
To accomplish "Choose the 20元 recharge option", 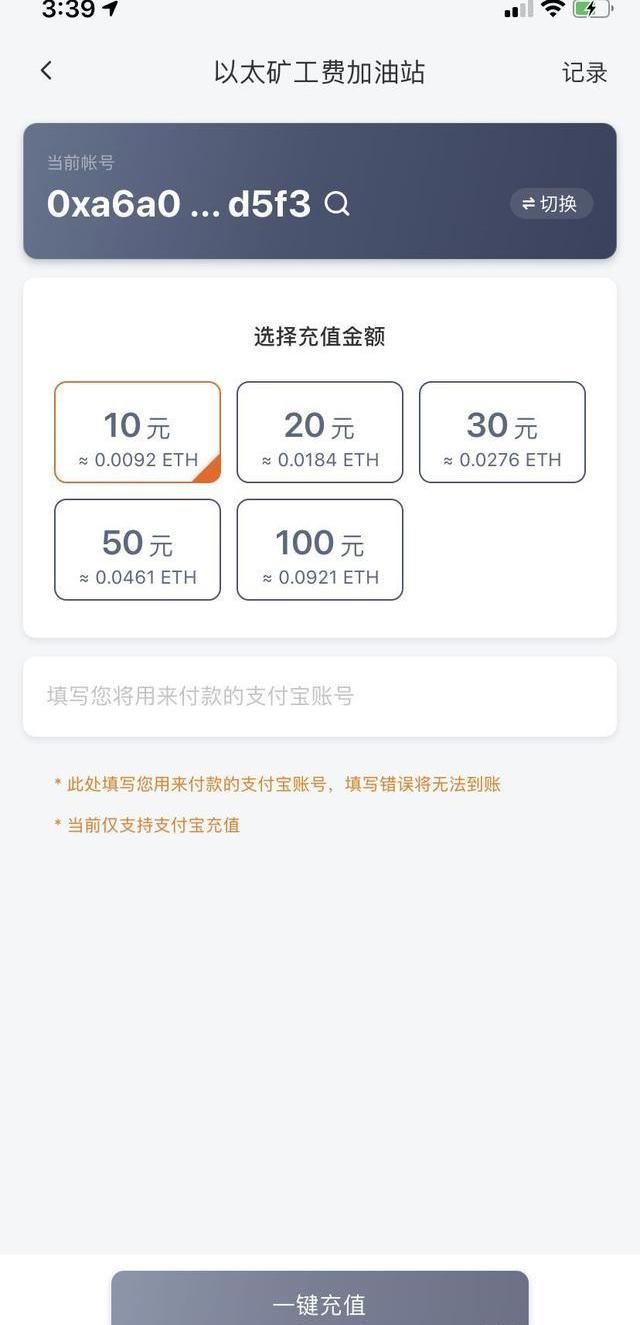I will (320, 432).
